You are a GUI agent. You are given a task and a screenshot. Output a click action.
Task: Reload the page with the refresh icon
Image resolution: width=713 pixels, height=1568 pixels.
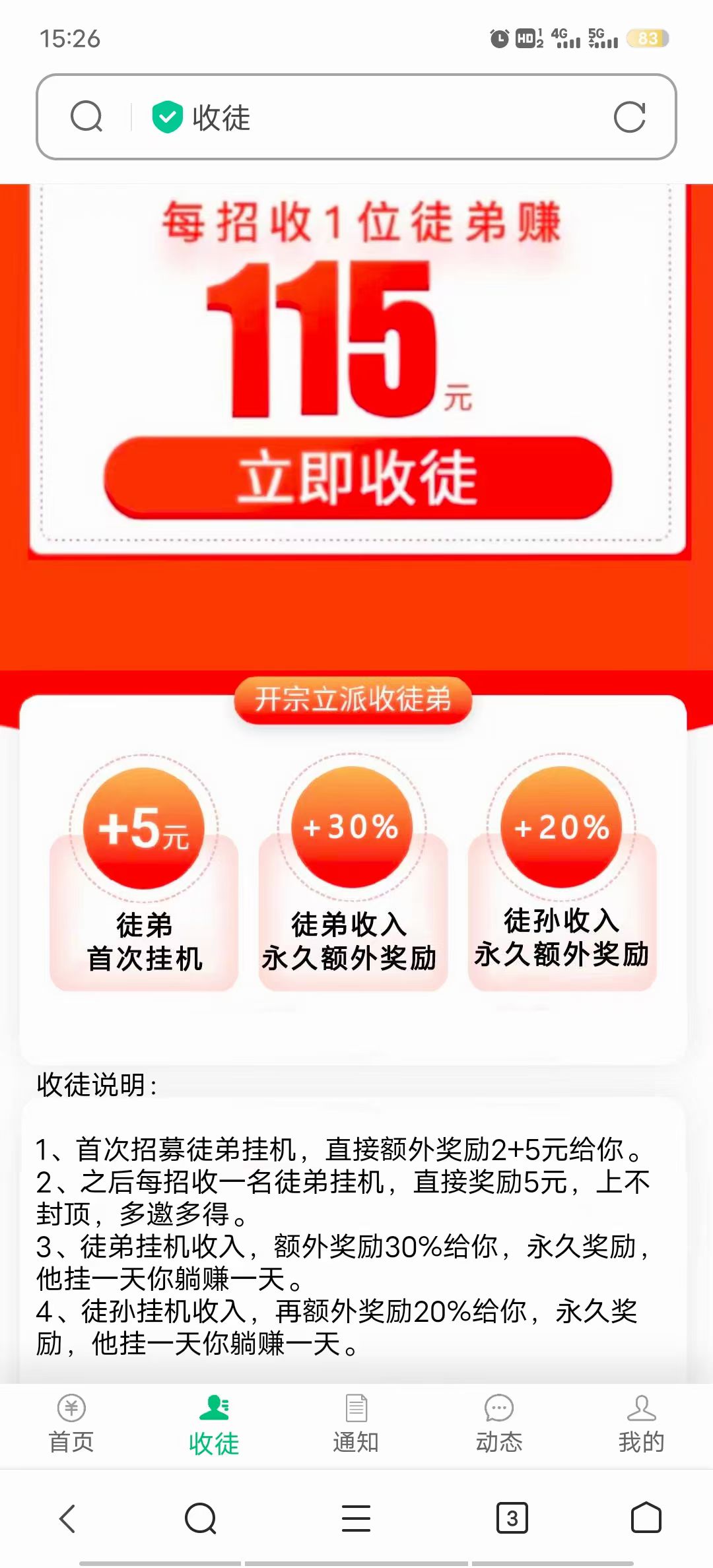629,117
